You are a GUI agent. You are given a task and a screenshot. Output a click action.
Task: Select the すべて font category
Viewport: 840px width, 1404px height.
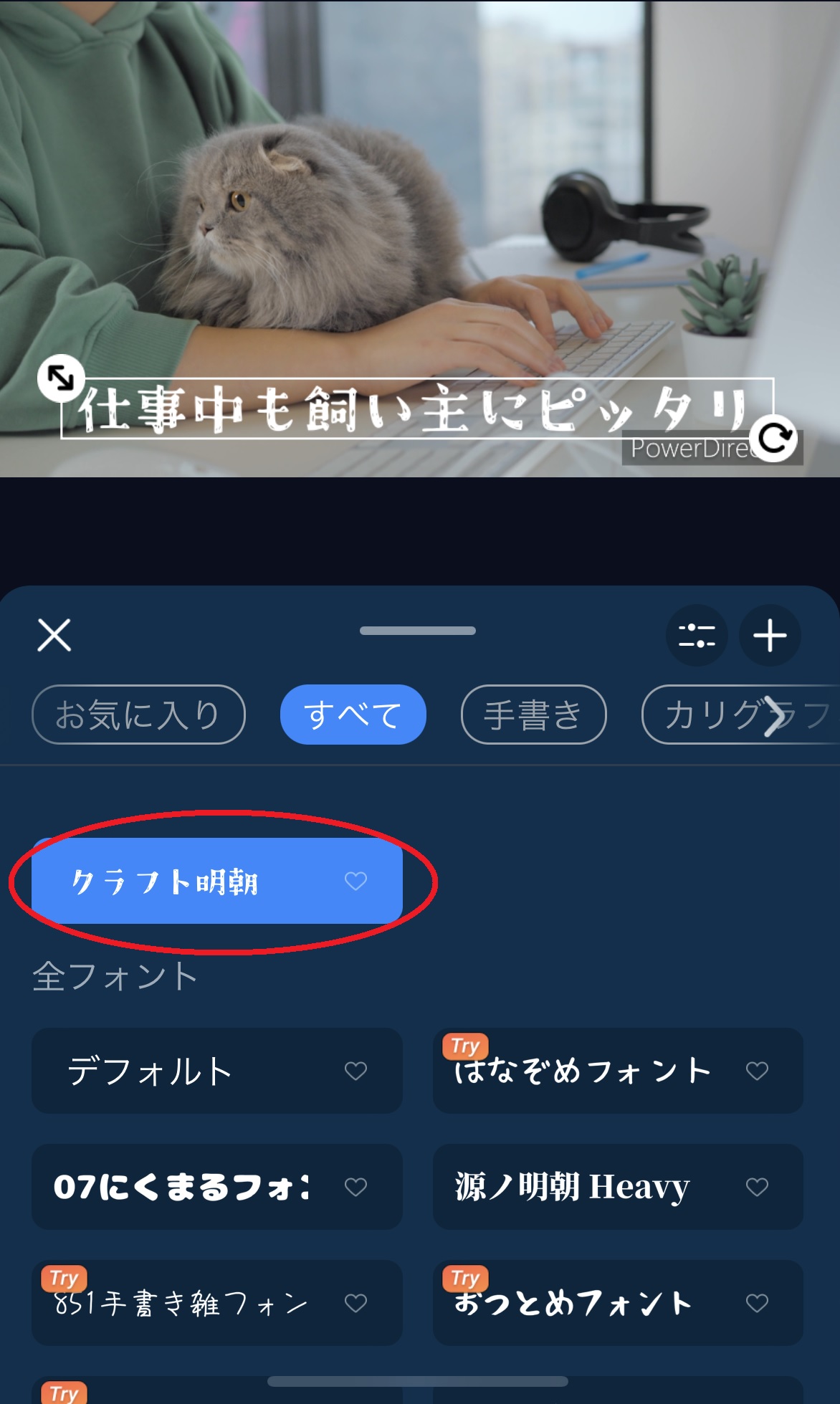coord(353,715)
